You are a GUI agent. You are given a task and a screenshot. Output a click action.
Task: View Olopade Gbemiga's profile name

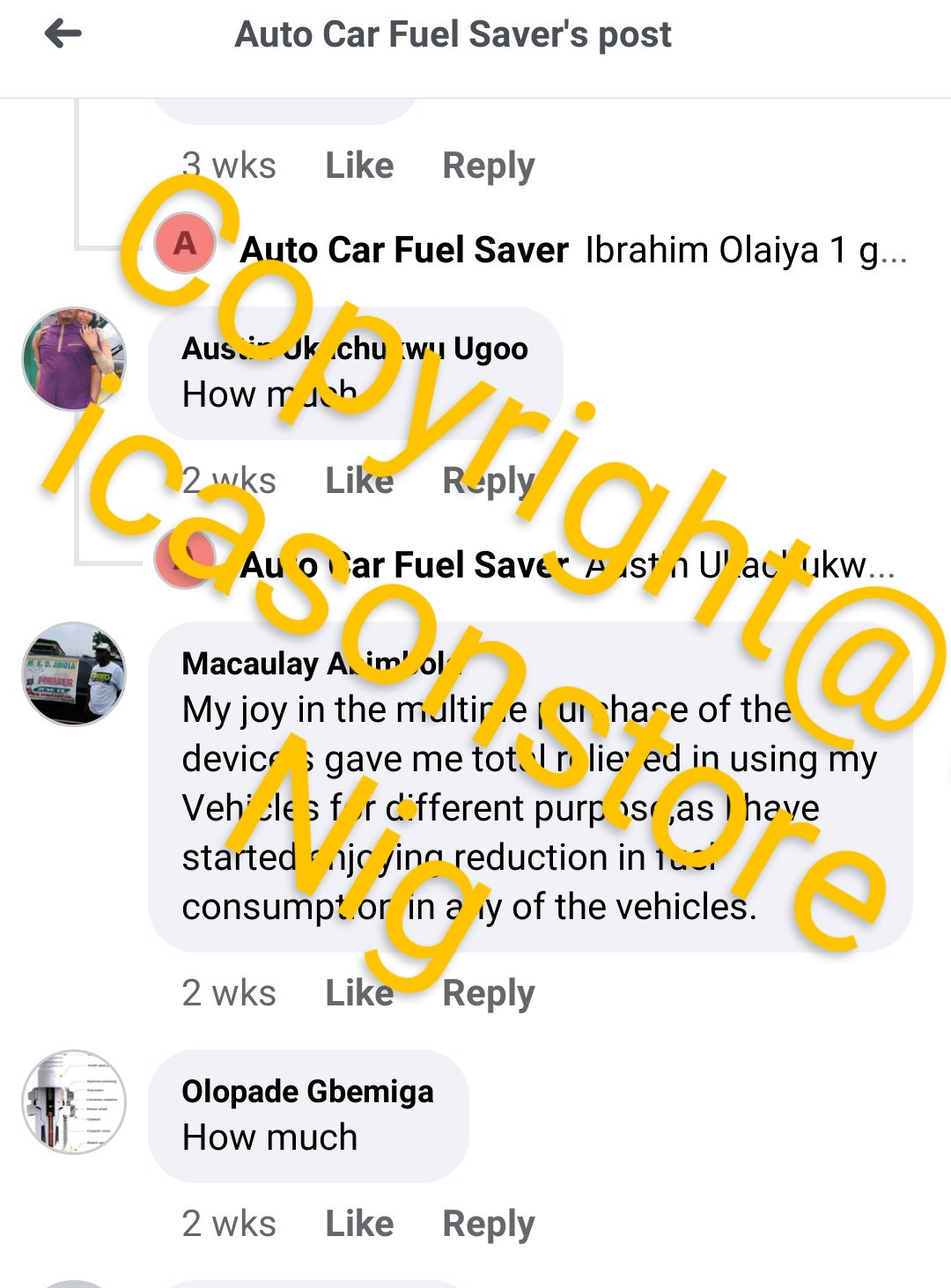pyautogui.click(x=307, y=1092)
